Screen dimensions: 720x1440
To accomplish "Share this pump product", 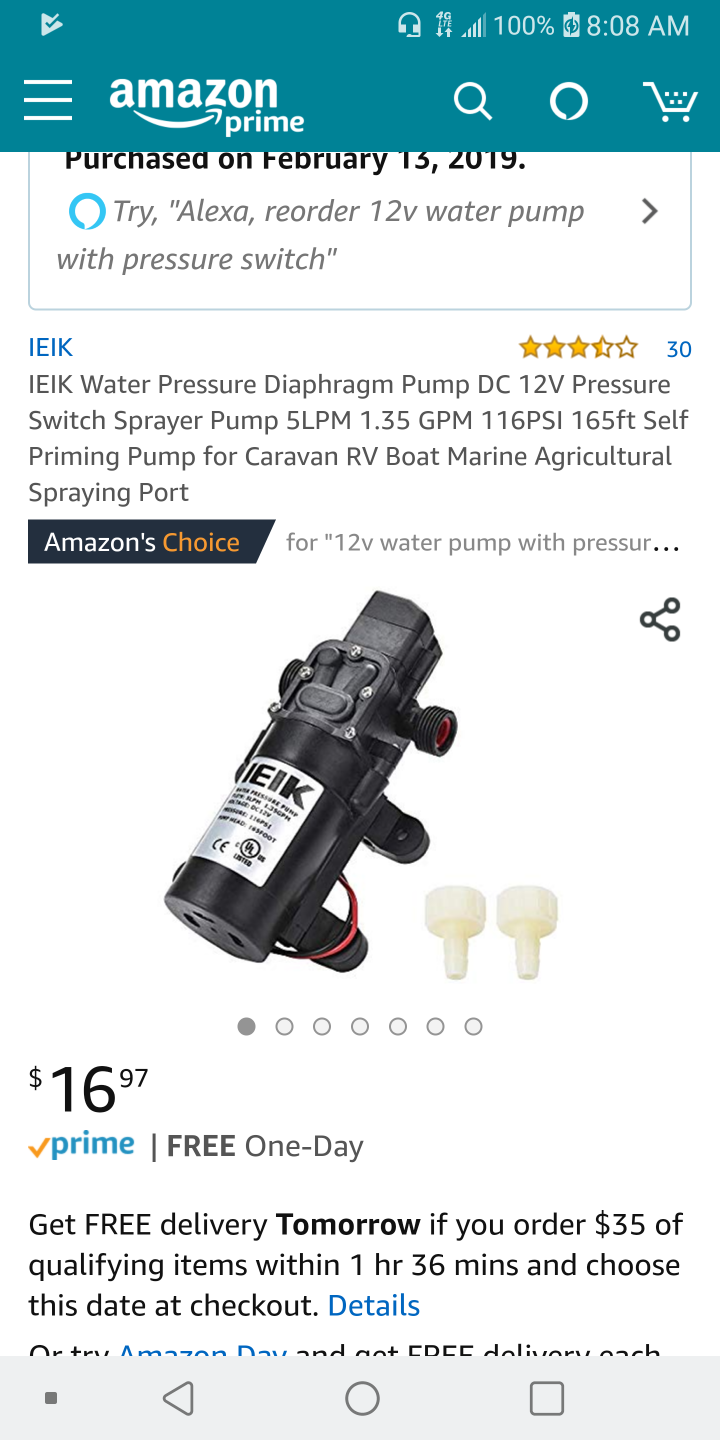I will point(660,619).
